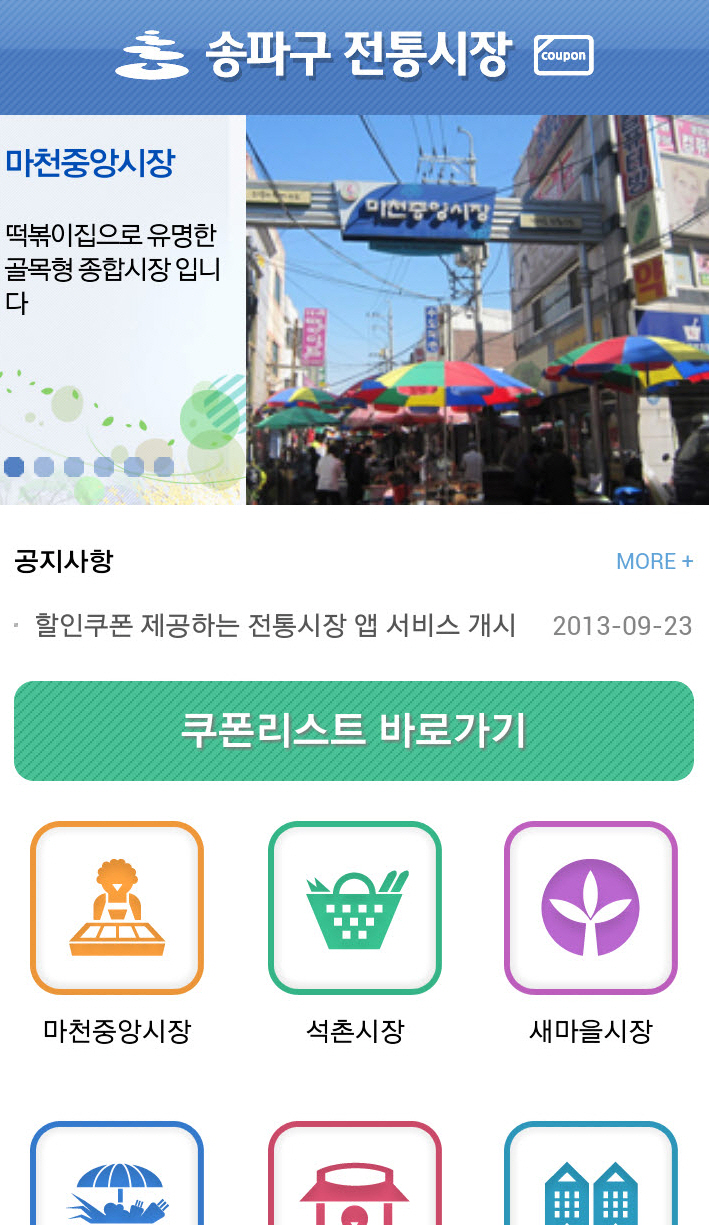Open notice 할인쿠폰 제공하는 전통시장 앱 서비스 개시

tap(275, 626)
